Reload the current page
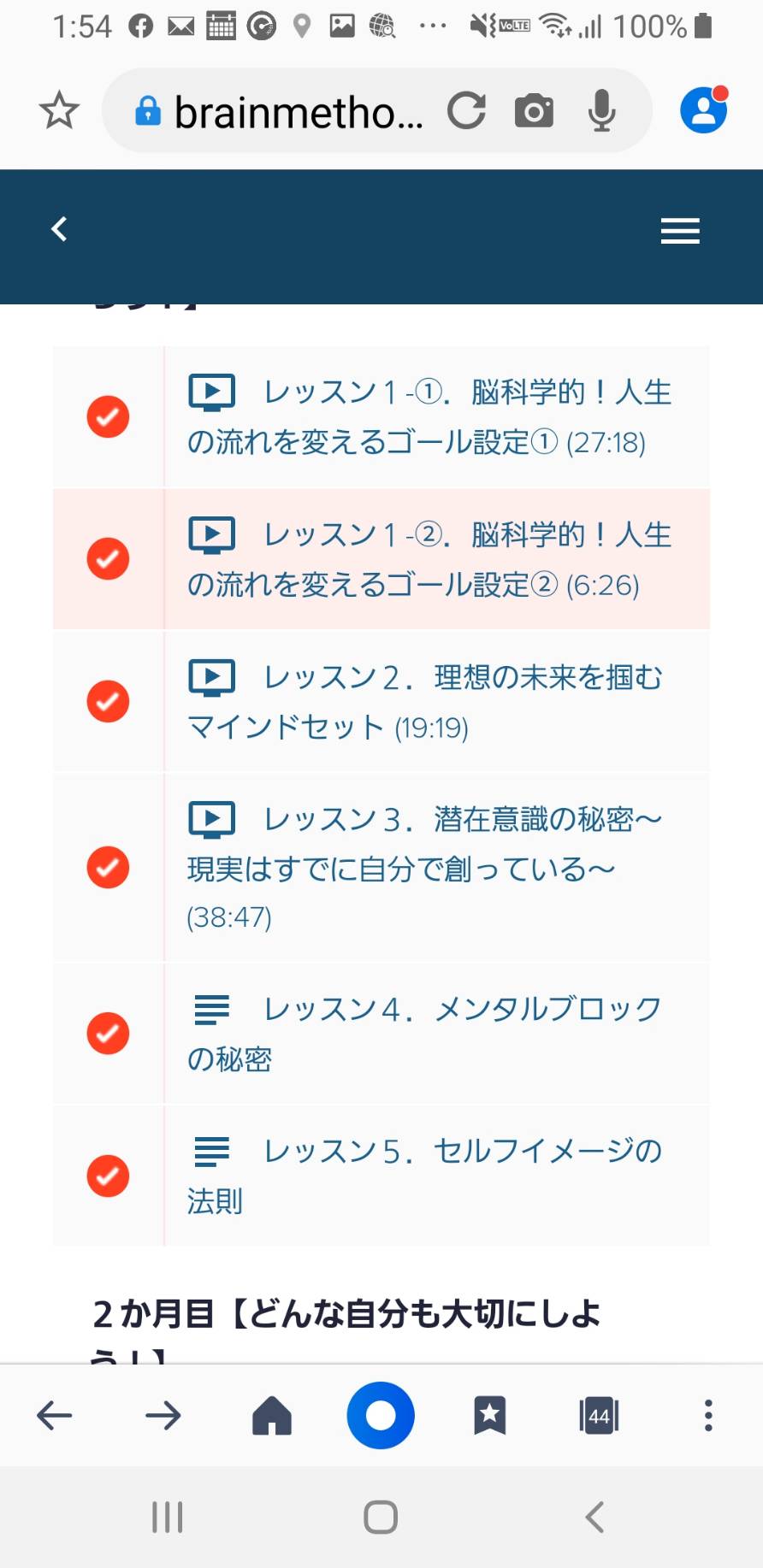763x1568 pixels. pos(466,110)
